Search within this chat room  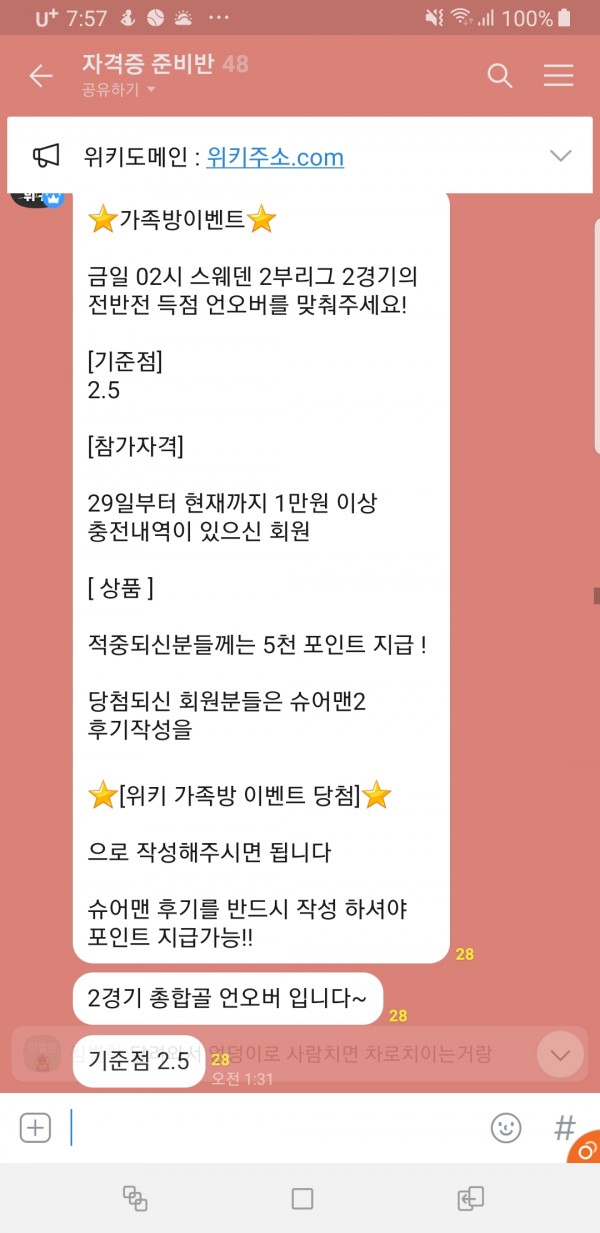499,76
